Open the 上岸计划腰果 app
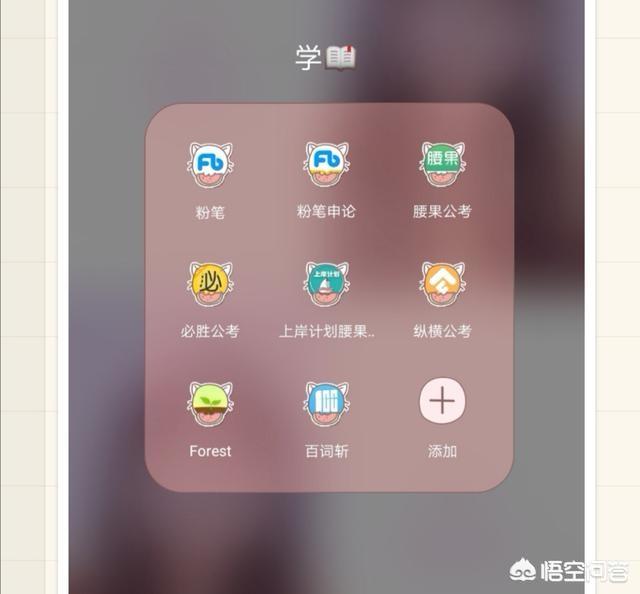640x594 pixels. tap(326, 285)
